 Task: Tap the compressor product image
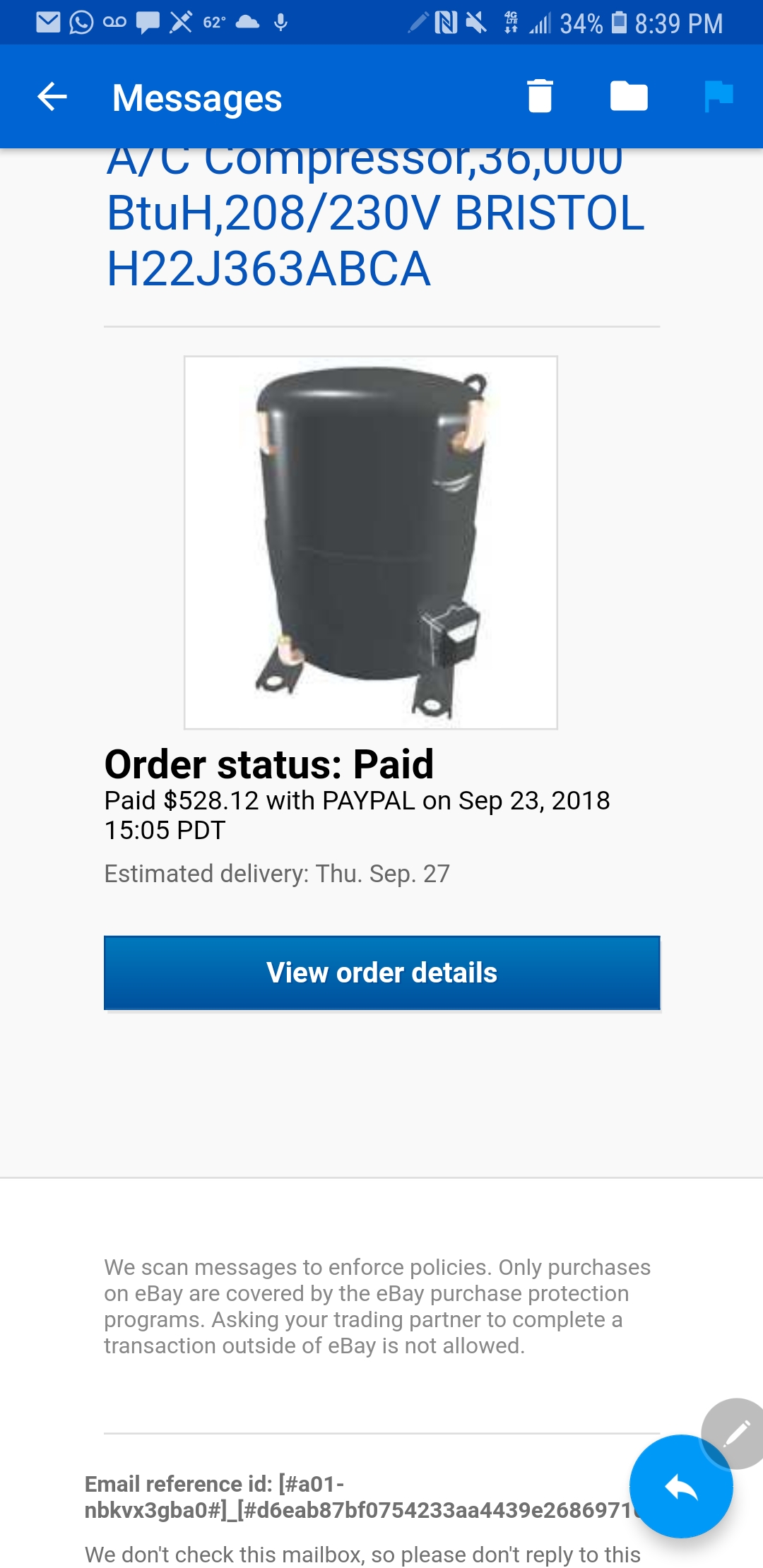(371, 542)
